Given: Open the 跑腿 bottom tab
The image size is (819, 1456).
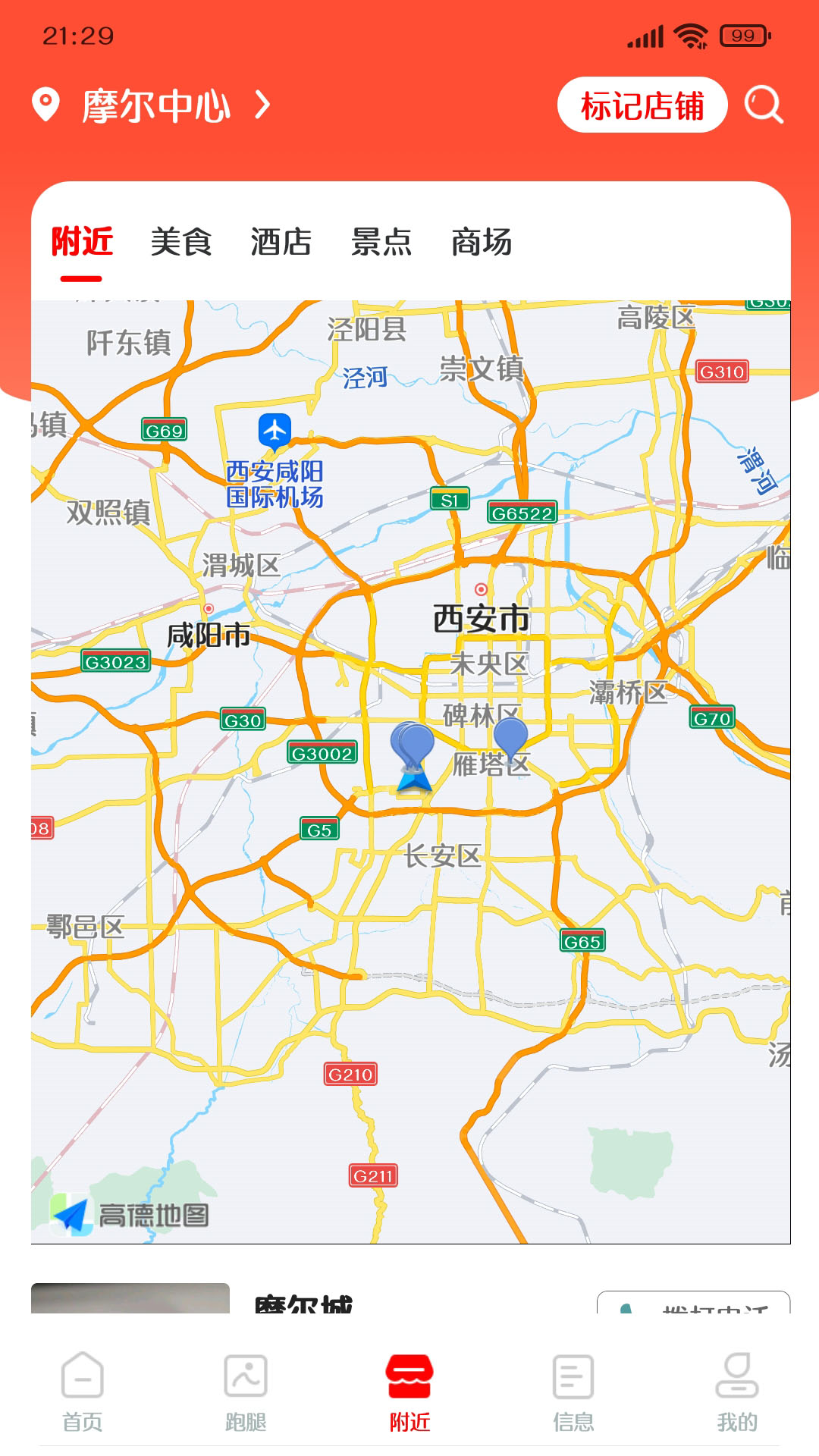Looking at the screenshot, I should point(246,1392).
